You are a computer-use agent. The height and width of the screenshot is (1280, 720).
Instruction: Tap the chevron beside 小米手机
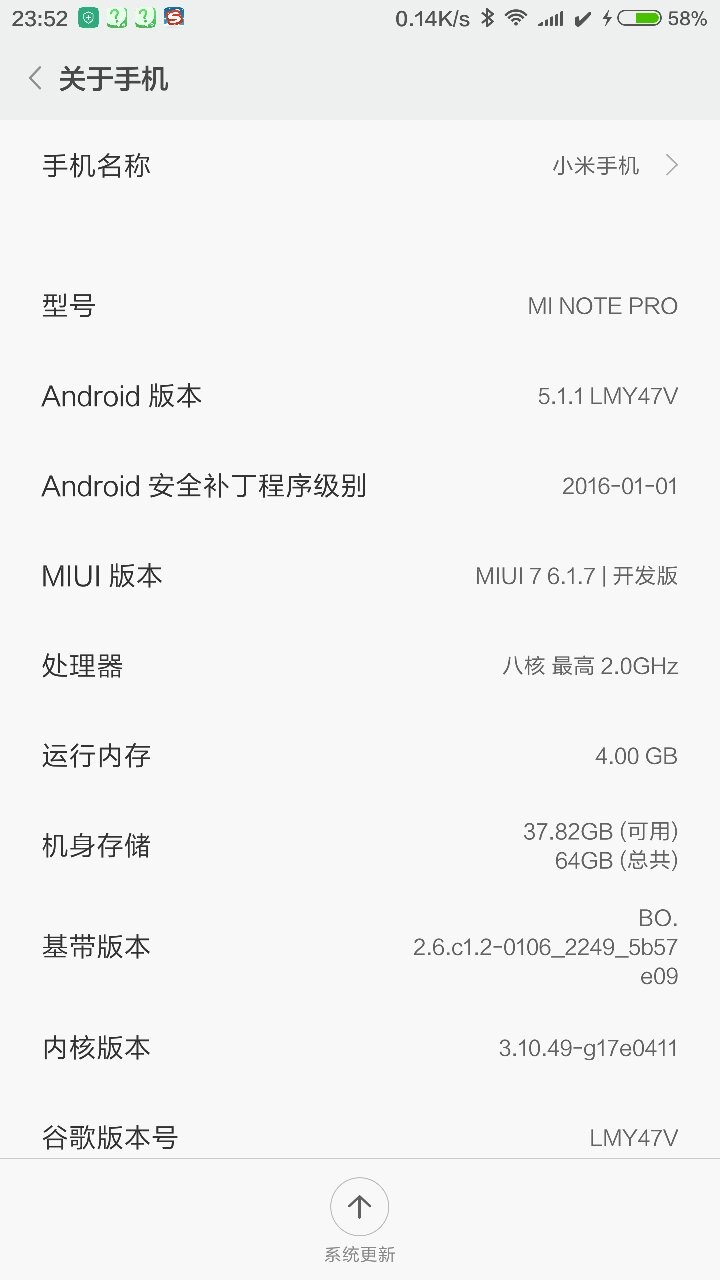672,166
